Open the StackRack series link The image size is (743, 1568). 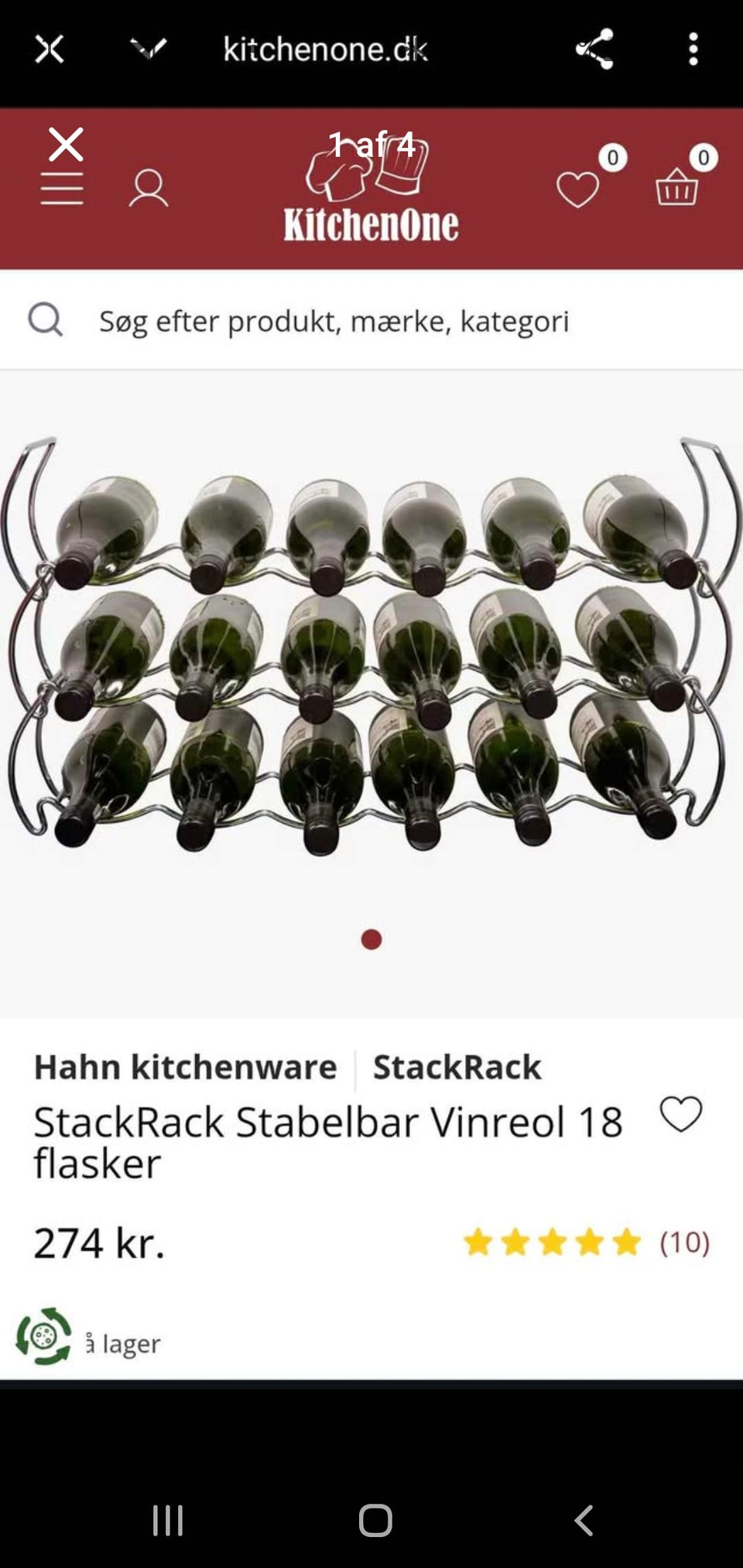pos(455,1066)
